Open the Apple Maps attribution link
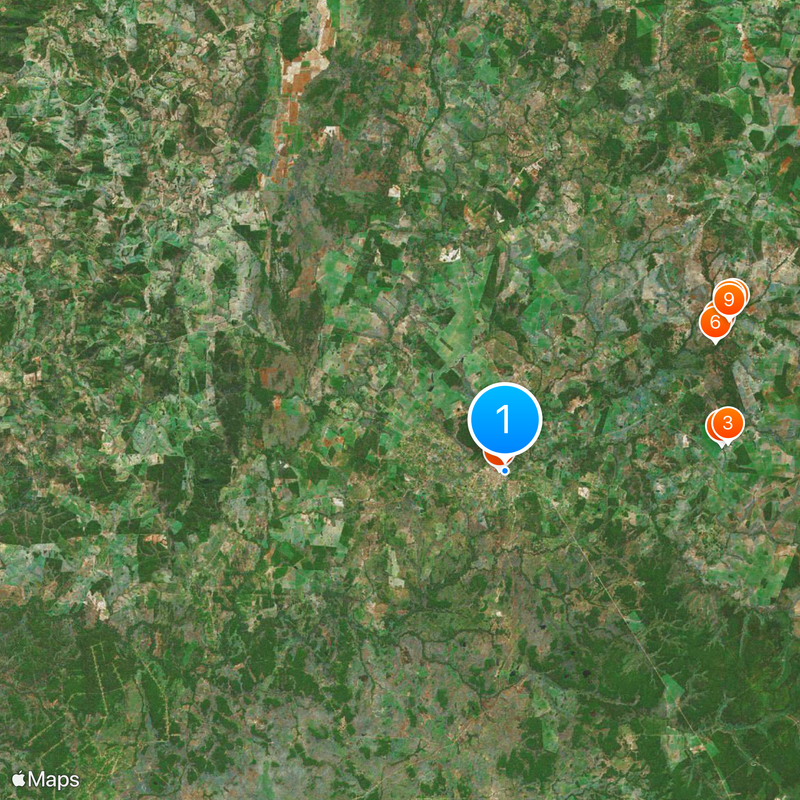800x800 pixels. 46,779
